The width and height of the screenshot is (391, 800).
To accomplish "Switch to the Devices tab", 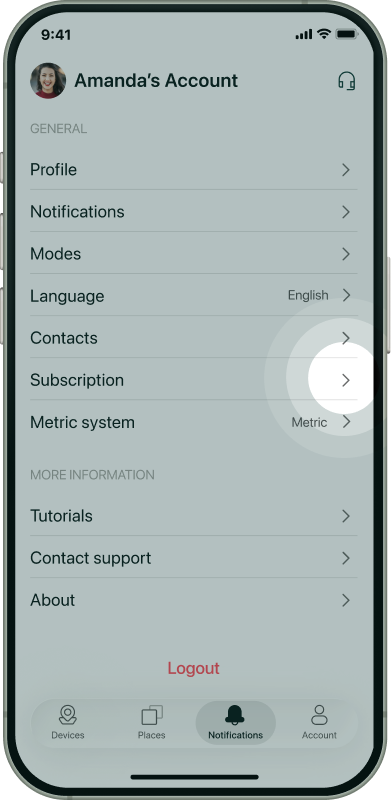I will (68, 722).
